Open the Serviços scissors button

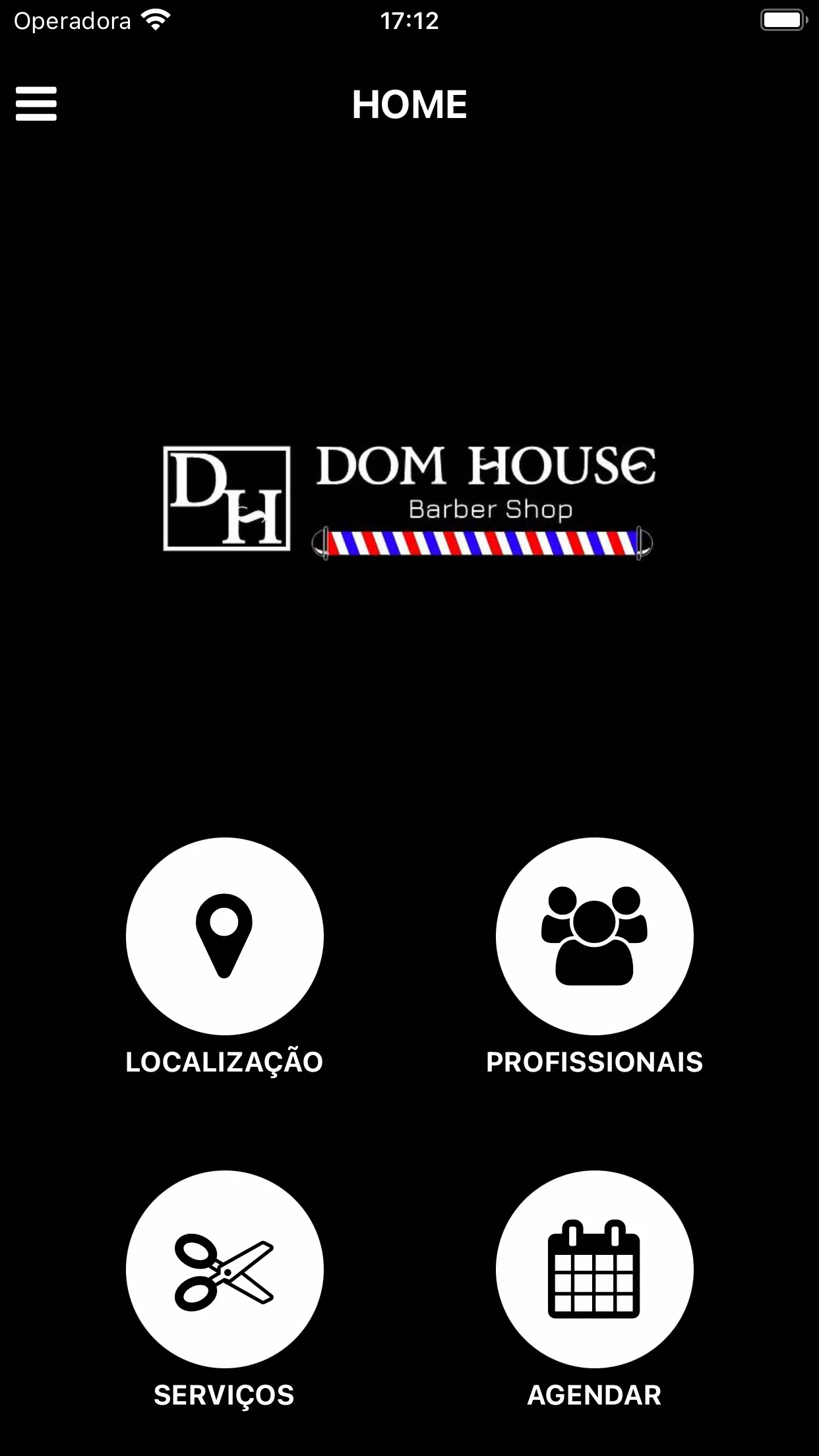224,1269
